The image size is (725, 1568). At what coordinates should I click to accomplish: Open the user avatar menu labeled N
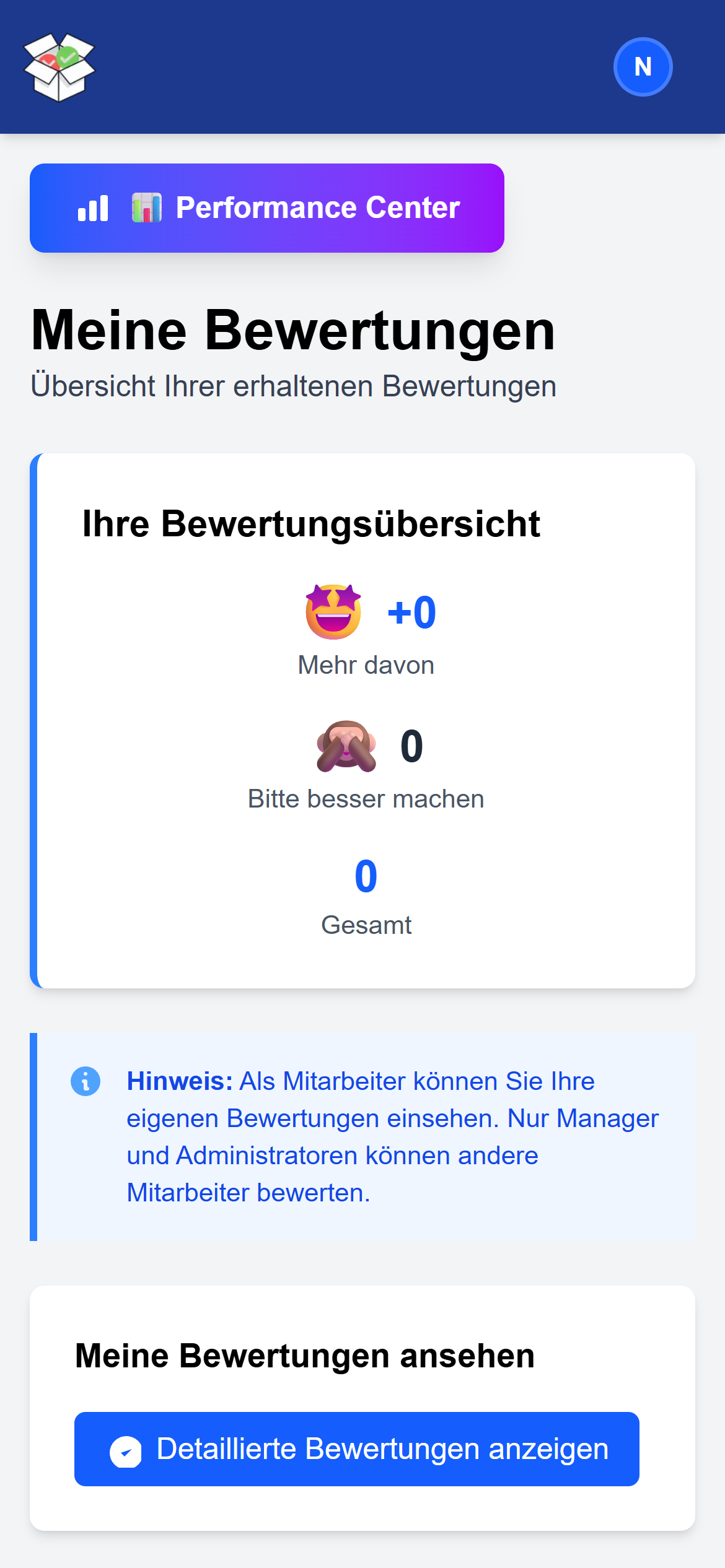point(643,67)
